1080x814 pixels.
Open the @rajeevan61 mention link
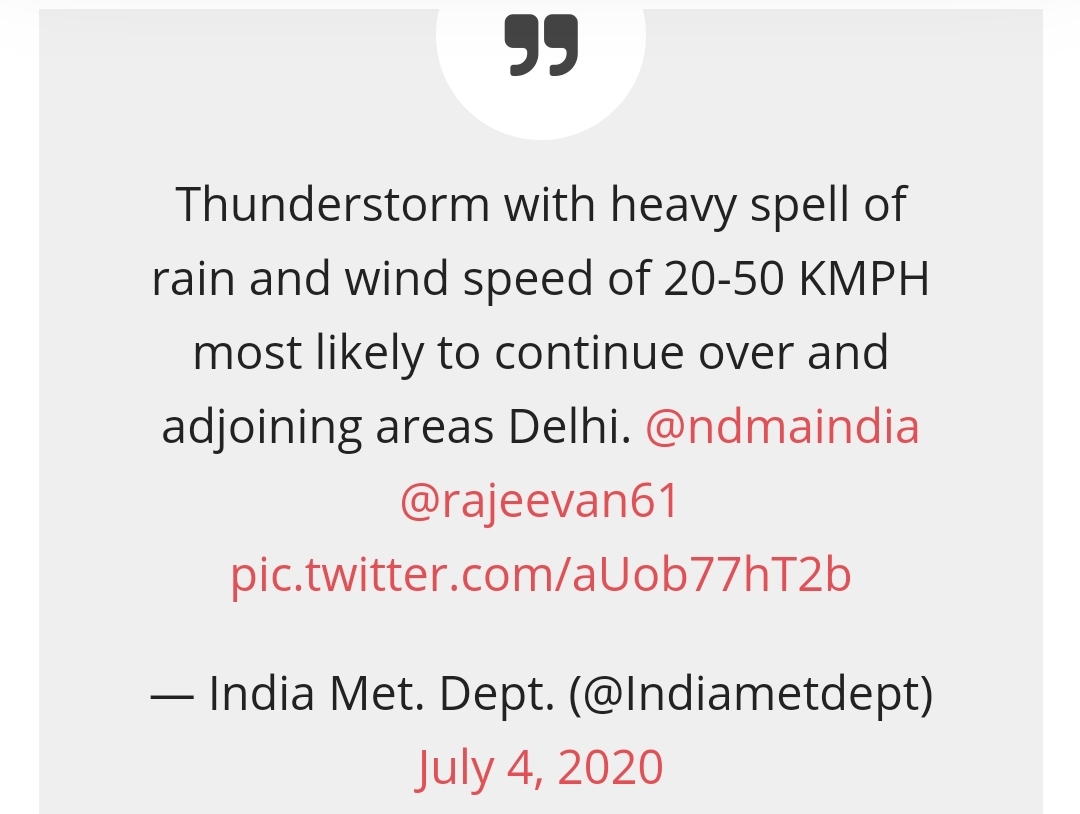point(539,502)
